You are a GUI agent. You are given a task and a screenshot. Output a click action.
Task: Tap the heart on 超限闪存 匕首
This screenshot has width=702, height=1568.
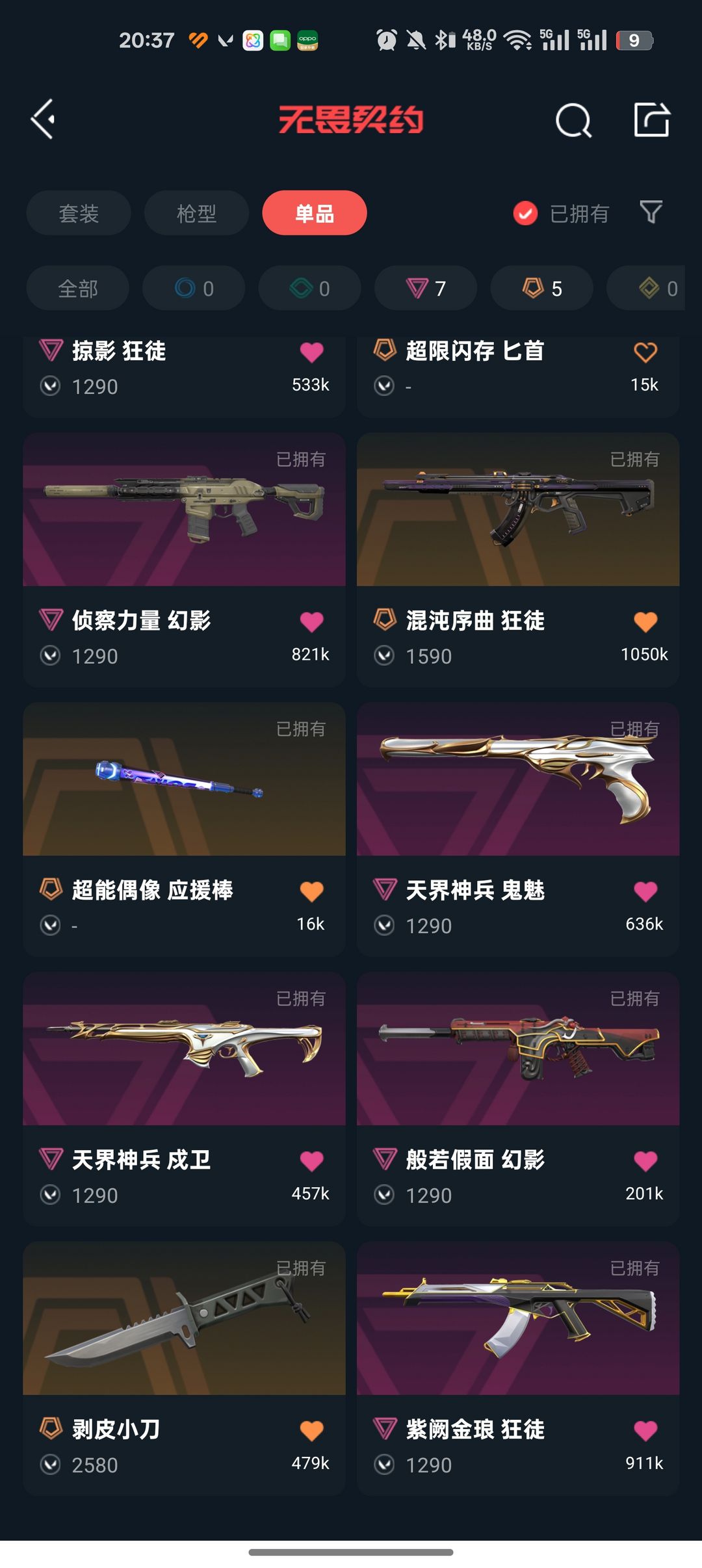click(645, 353)
